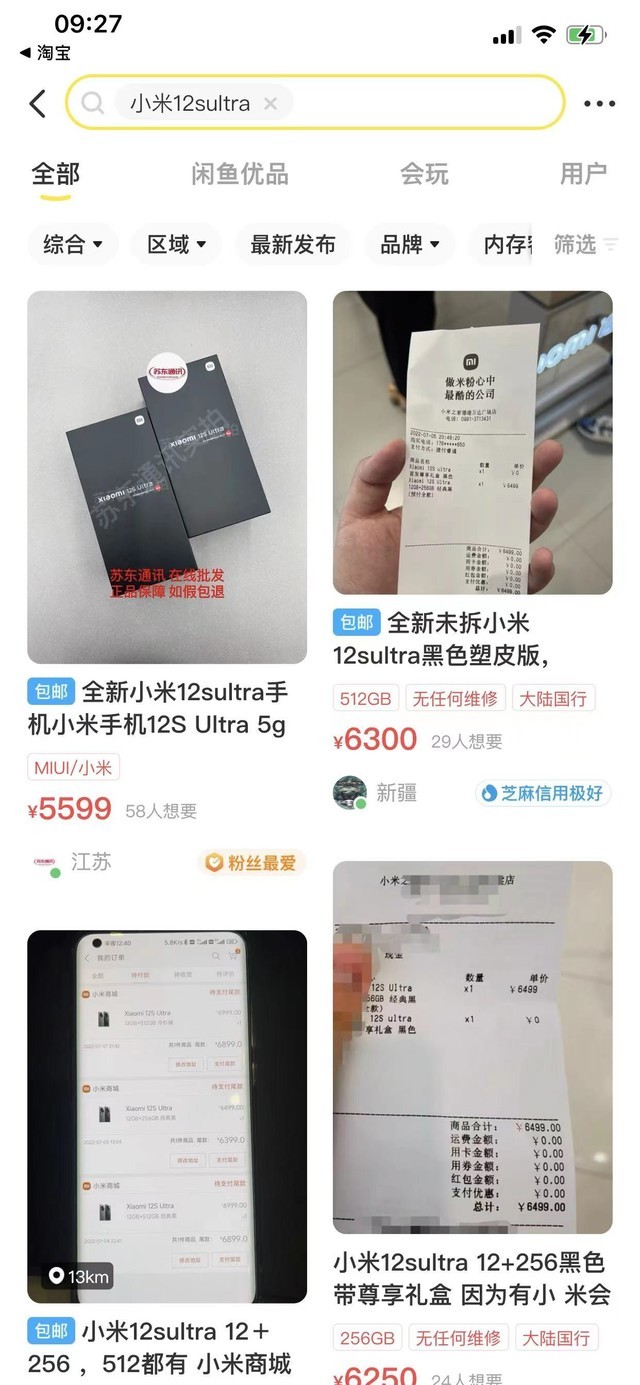This screenshot has width=640, height=1385.
Task: Expand the 品牌 brand dropdown
Action: pos(410,245)
